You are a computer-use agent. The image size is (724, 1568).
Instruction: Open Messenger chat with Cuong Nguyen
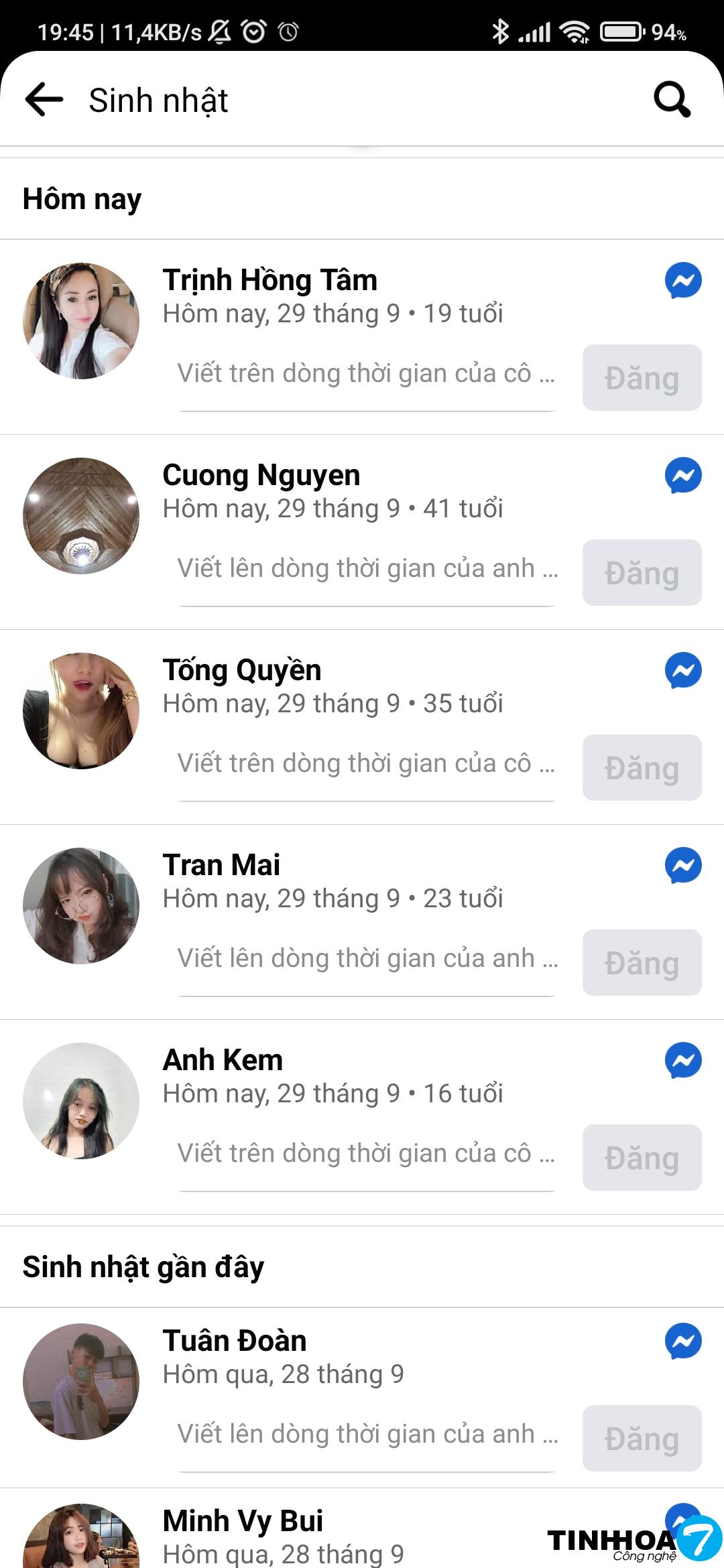[683, 475]
